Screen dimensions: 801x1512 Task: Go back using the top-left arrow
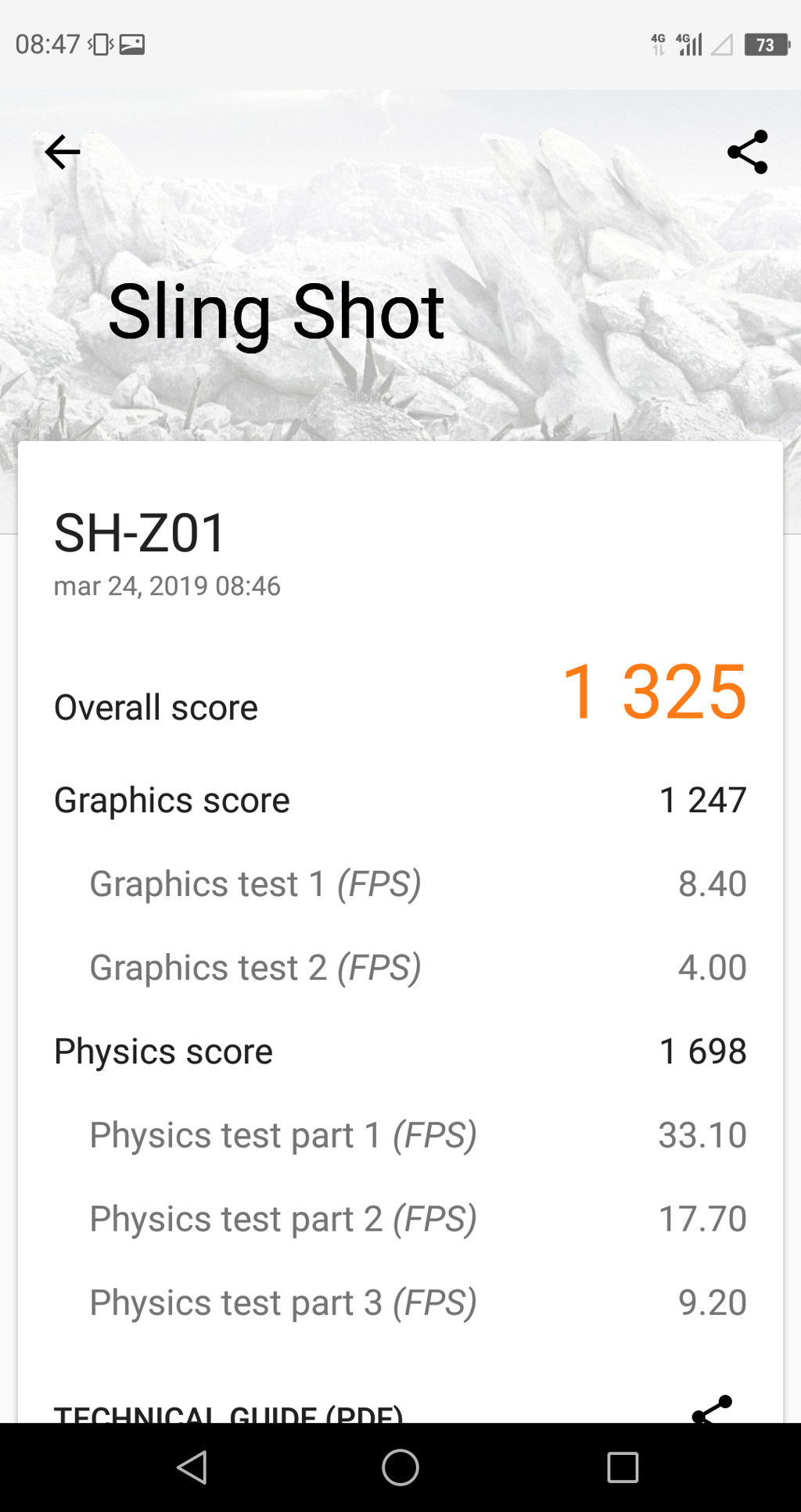(x=63, y=152)
